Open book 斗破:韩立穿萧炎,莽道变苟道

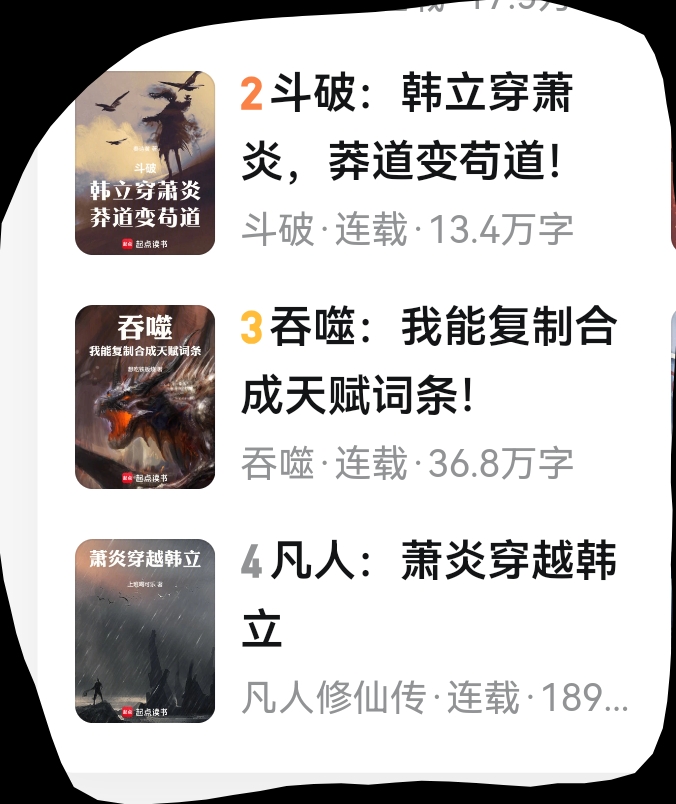tap(406, 128)
